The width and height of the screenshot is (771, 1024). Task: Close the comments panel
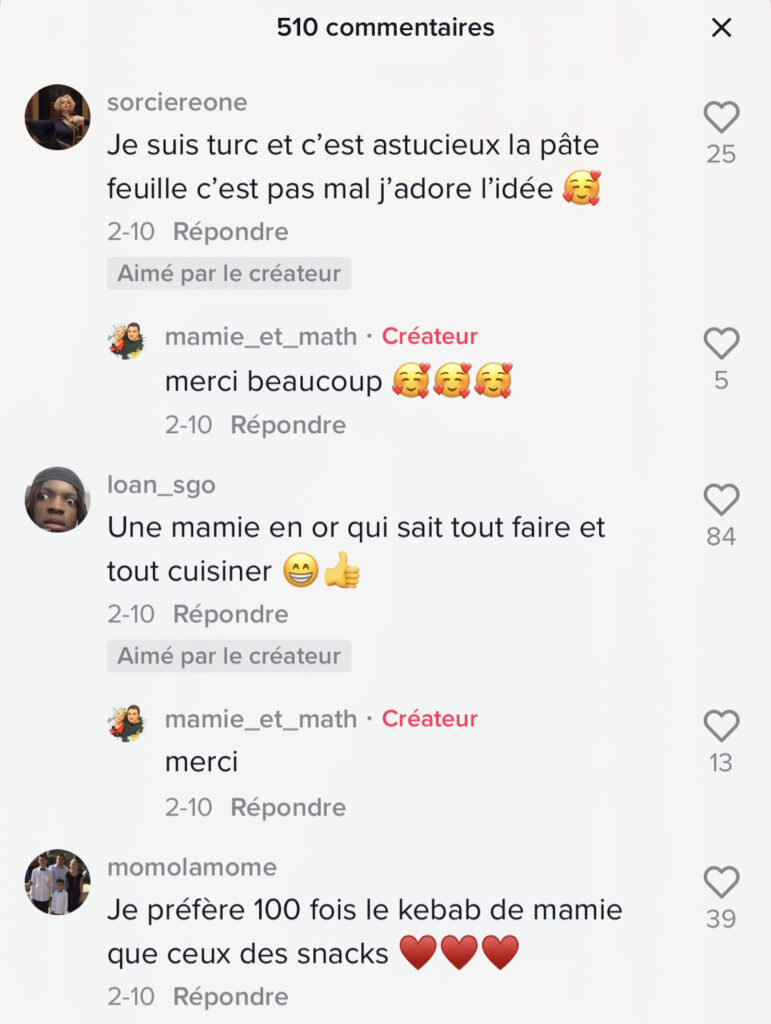pos(721,28)
